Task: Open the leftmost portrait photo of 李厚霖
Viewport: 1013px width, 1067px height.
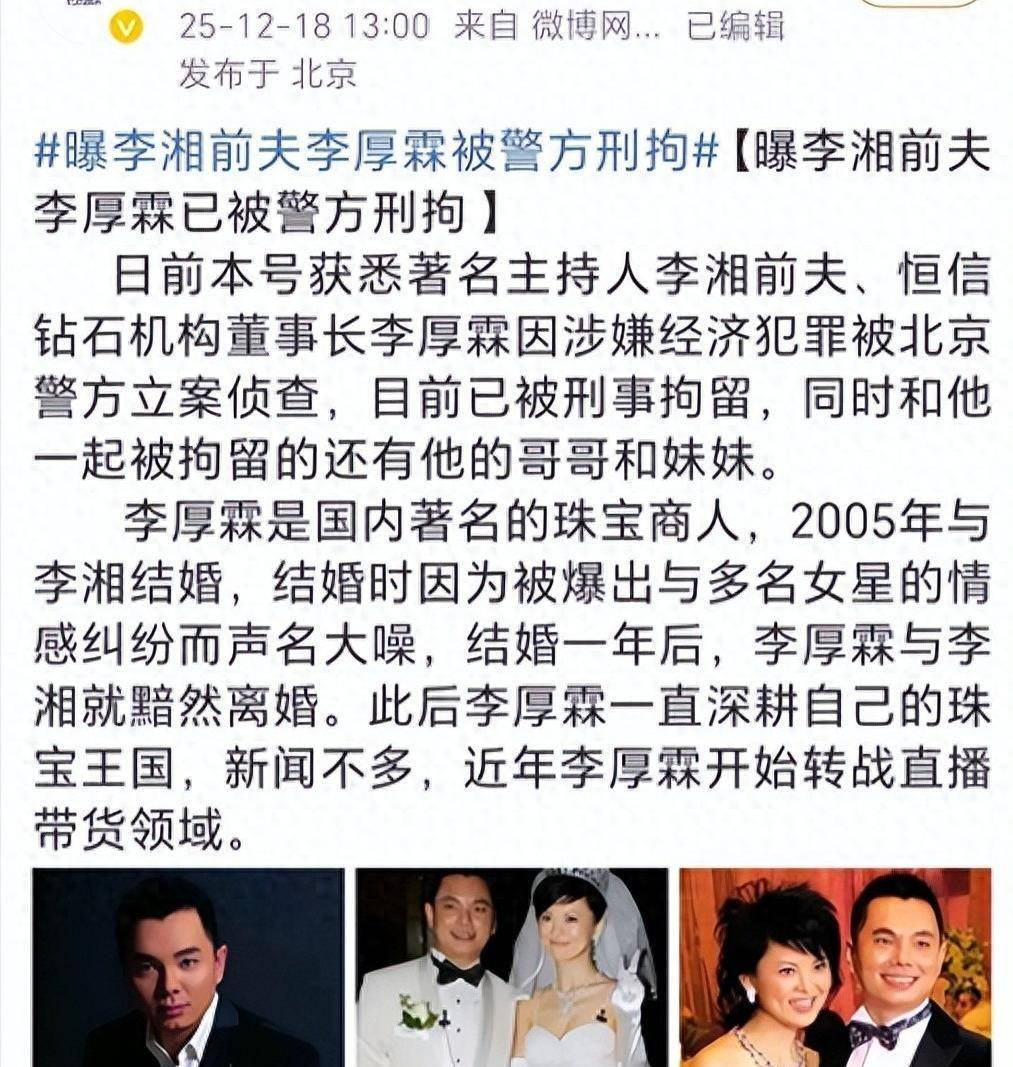Action: 185,969
